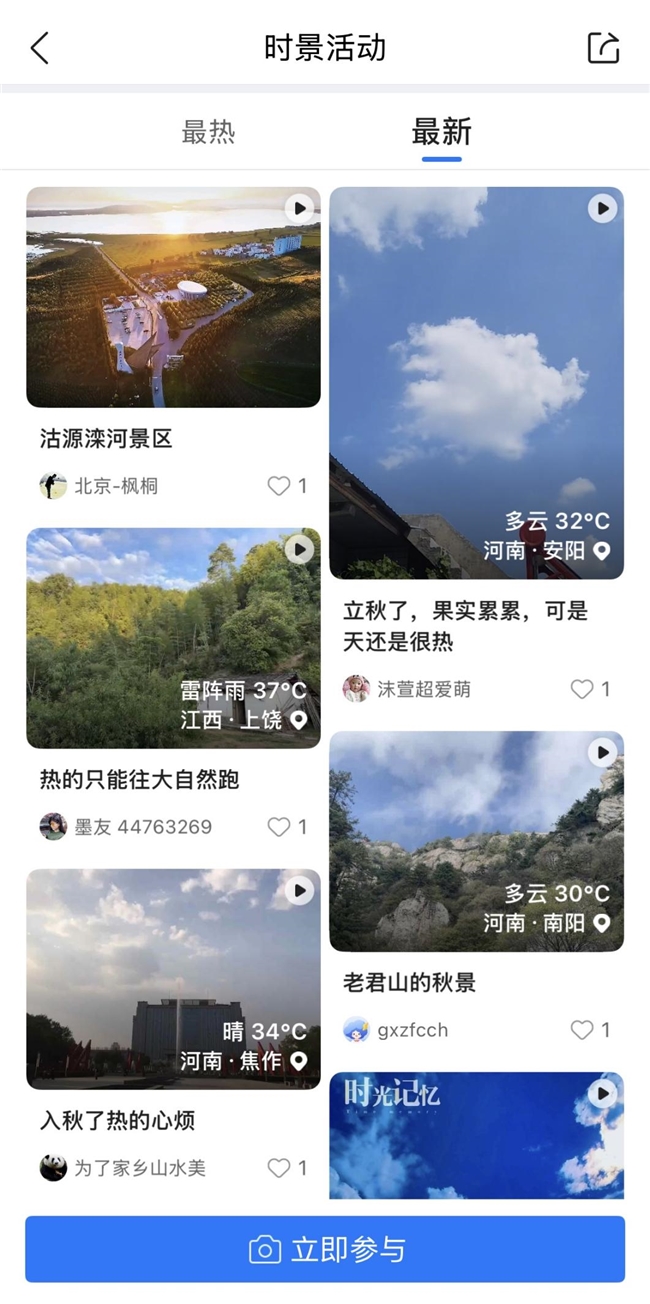
Task: Like the 立秋了，果实累累 post
Action: point(582,689)
